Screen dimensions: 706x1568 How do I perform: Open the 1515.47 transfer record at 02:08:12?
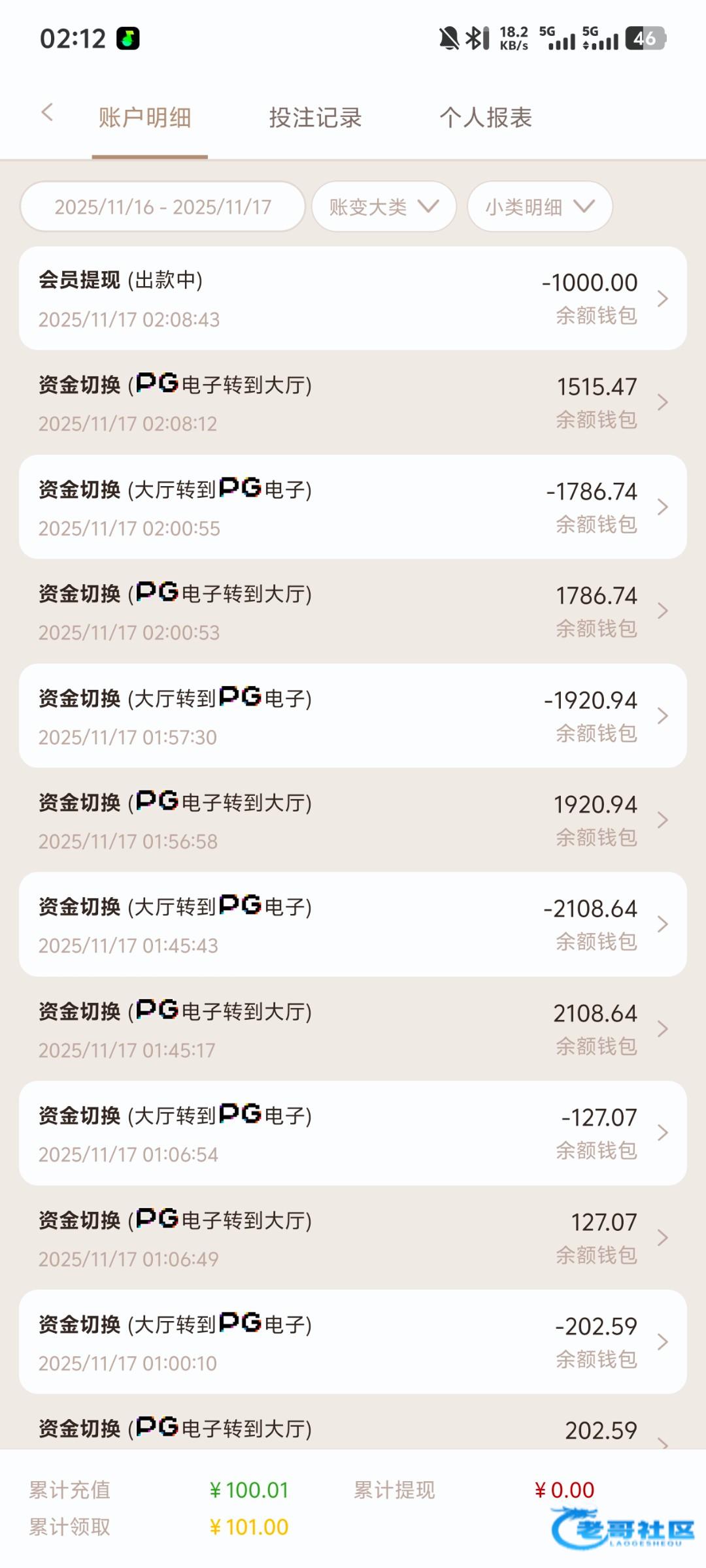(x=353, y=402)
